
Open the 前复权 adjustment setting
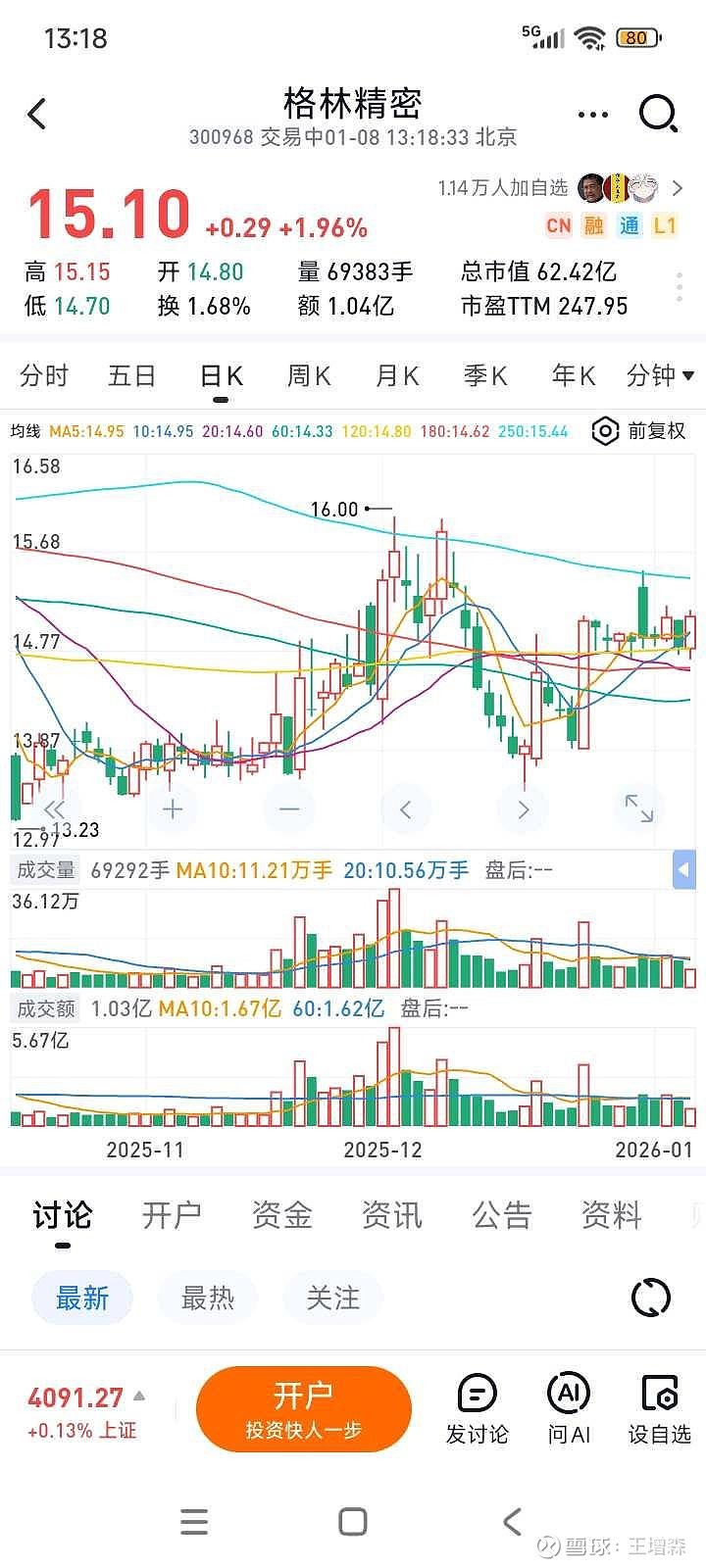click(639, 431)
